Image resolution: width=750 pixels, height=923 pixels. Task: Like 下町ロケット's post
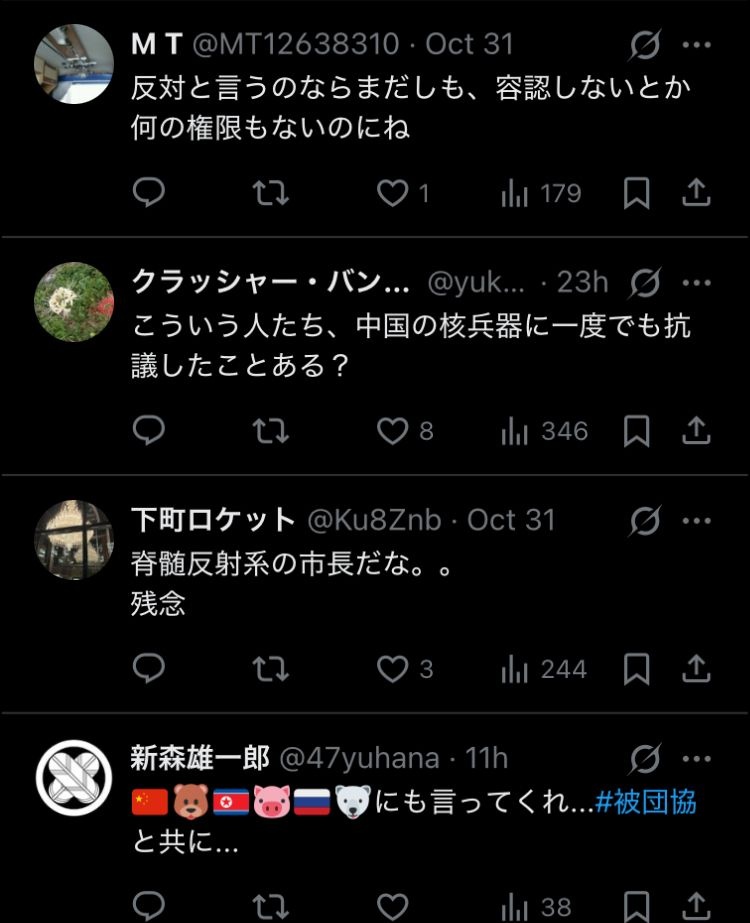pyautogui.click(x=392, y=668)
